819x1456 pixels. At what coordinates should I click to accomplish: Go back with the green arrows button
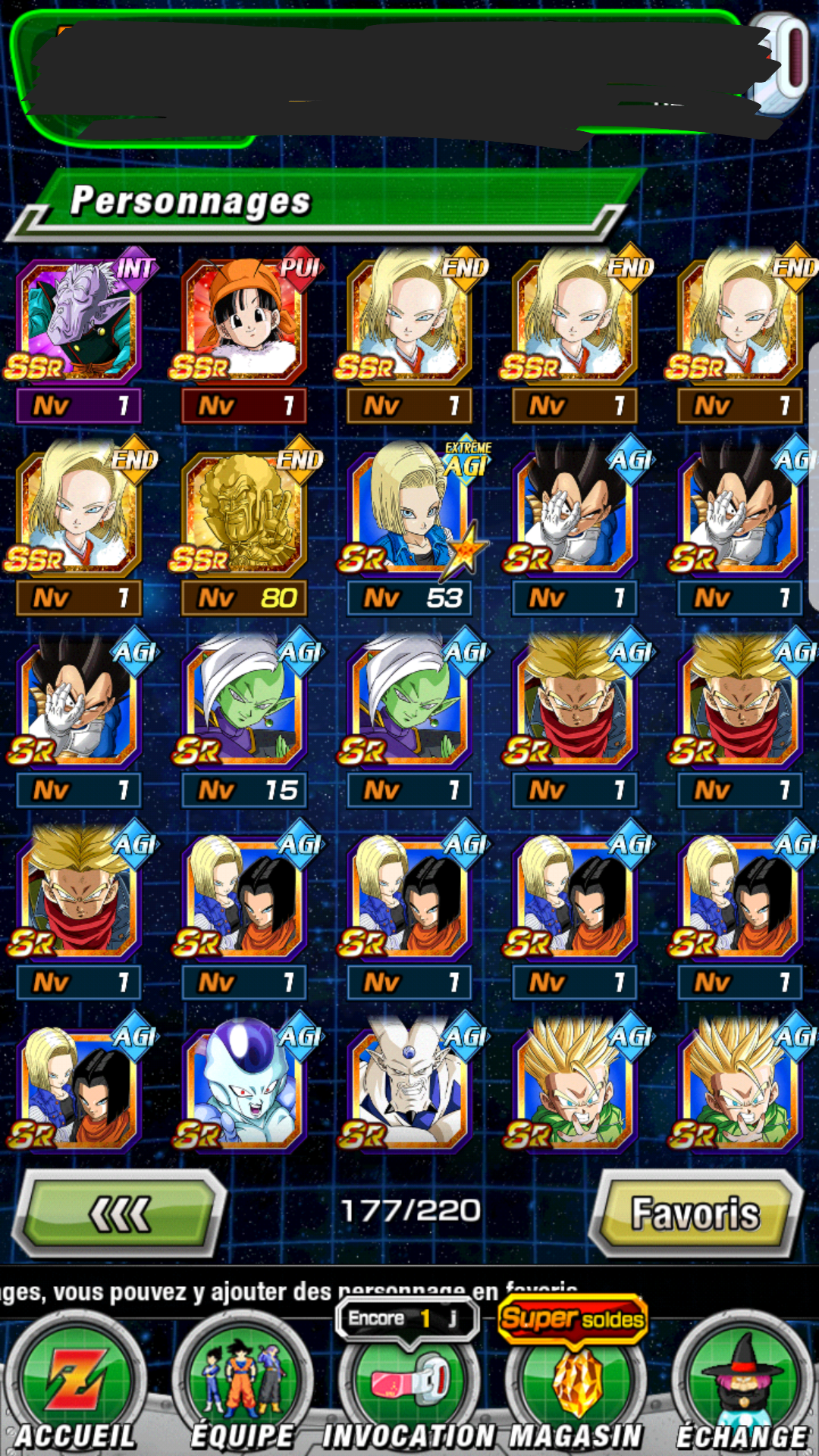point(120,1213)
